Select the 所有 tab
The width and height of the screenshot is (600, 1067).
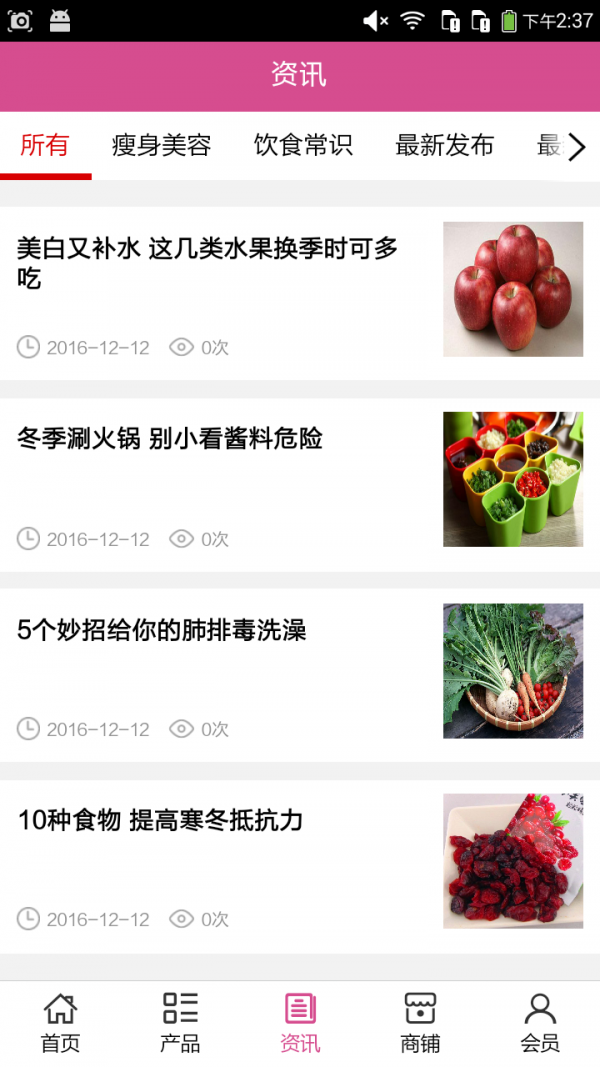45,146
